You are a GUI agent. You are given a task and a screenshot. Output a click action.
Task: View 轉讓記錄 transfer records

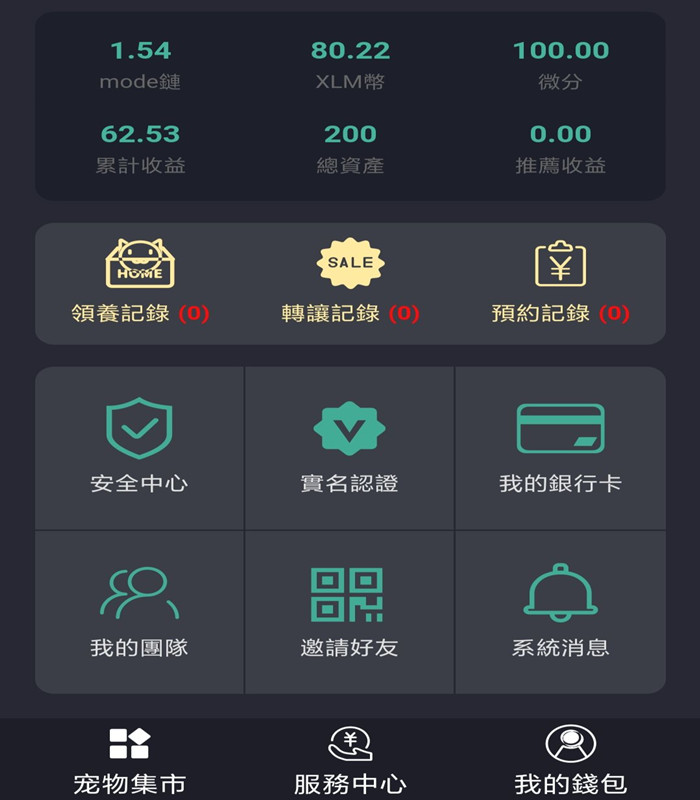click(x=350, y=283)
